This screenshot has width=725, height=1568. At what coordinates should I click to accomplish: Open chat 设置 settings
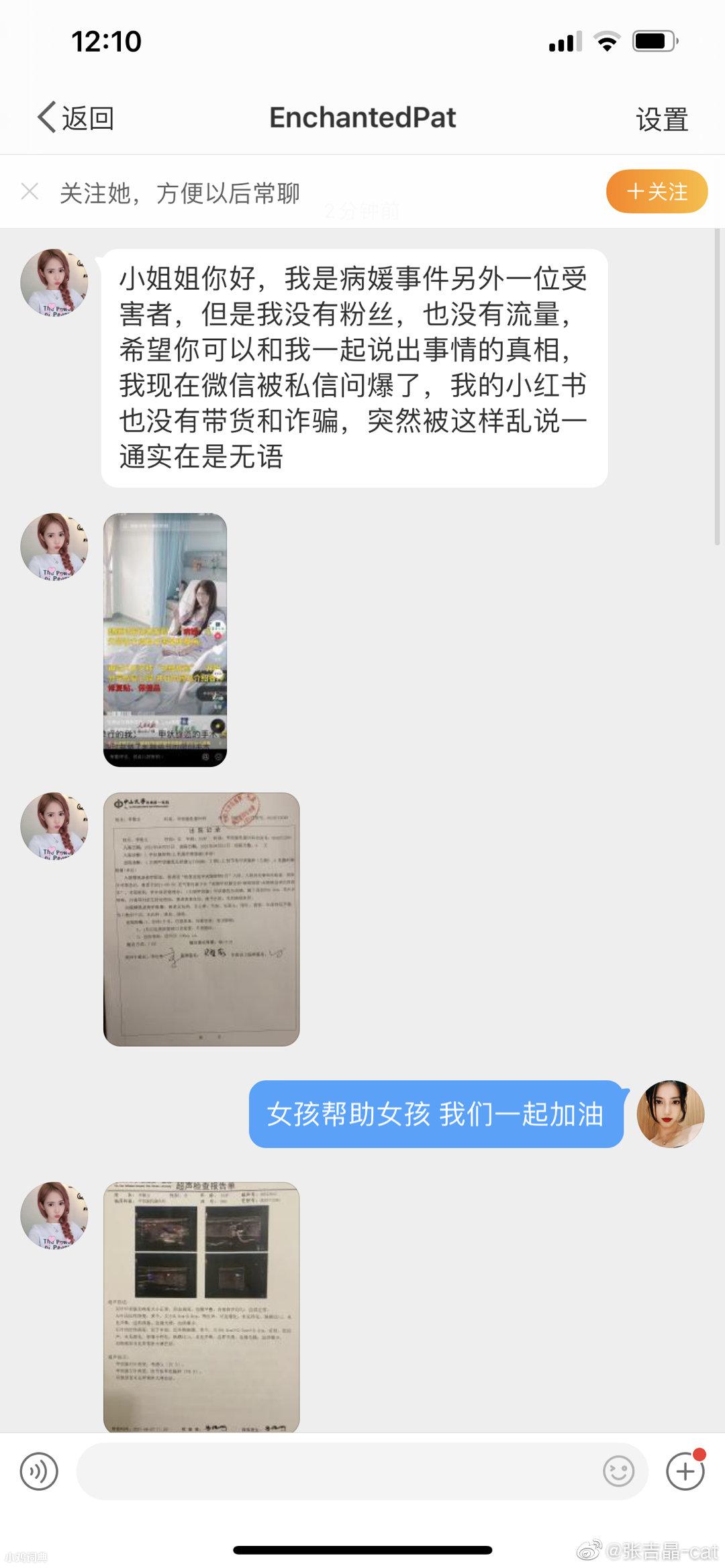(x=661, y=119)
